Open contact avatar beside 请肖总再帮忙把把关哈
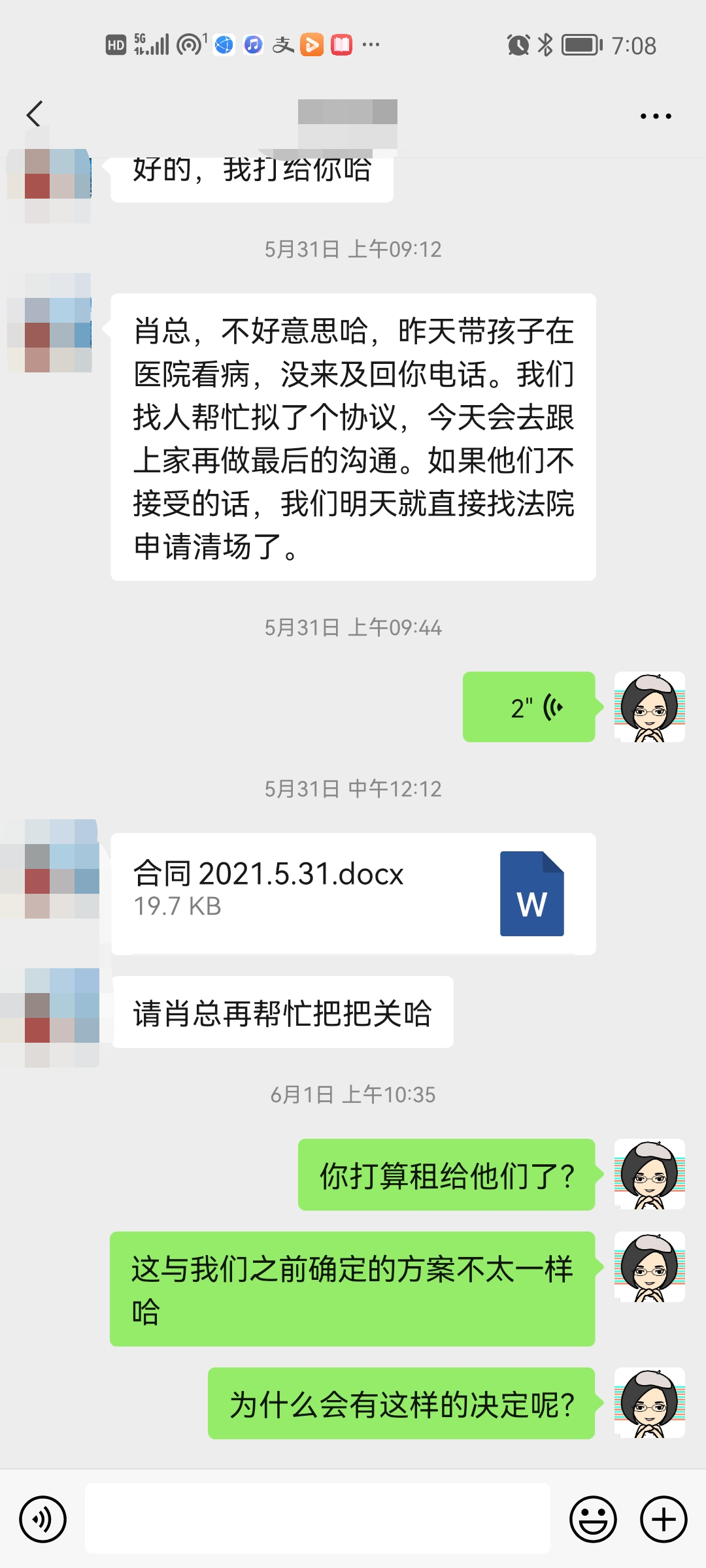Viewport: 706px width, 1568px height. tap(62, 1017)
